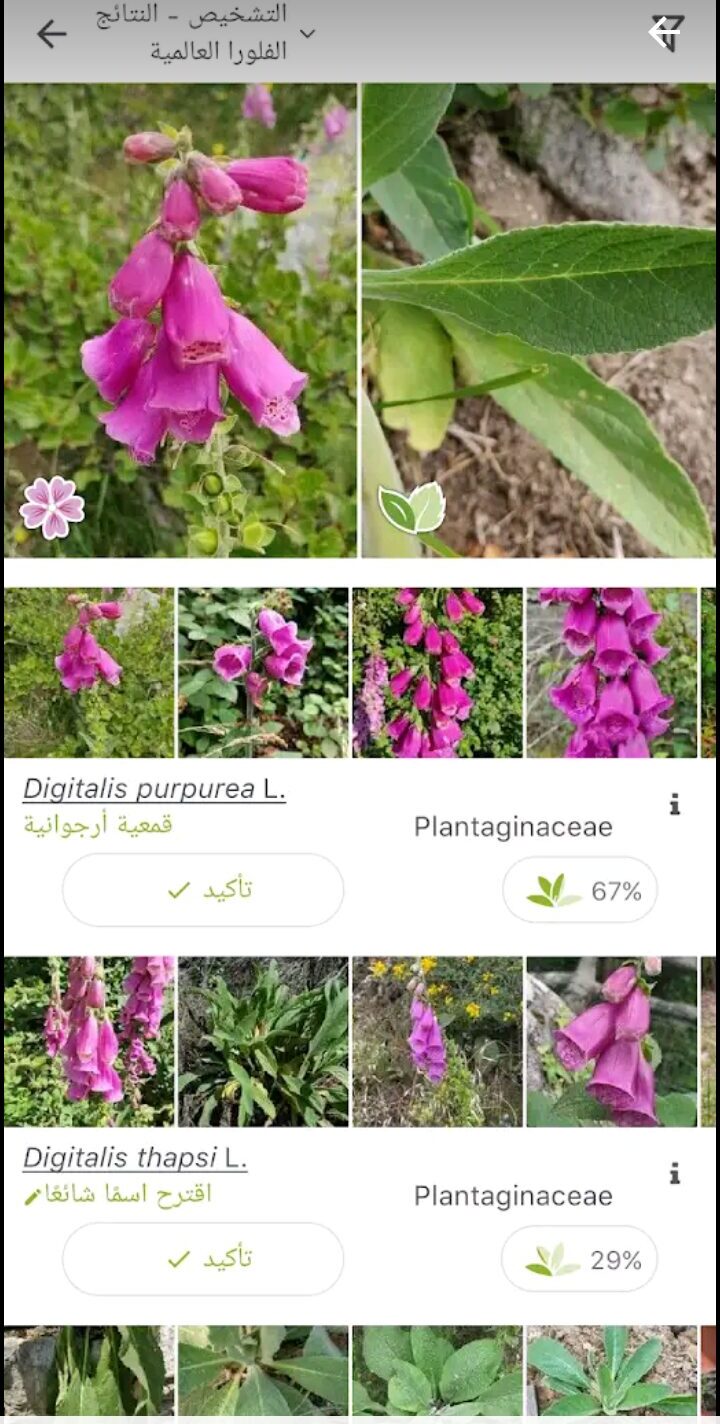The height and width of the screenshot is (1424, 720).
Task: Confirm Digitalis purpurea as the identification
Action: click(203, 890)
